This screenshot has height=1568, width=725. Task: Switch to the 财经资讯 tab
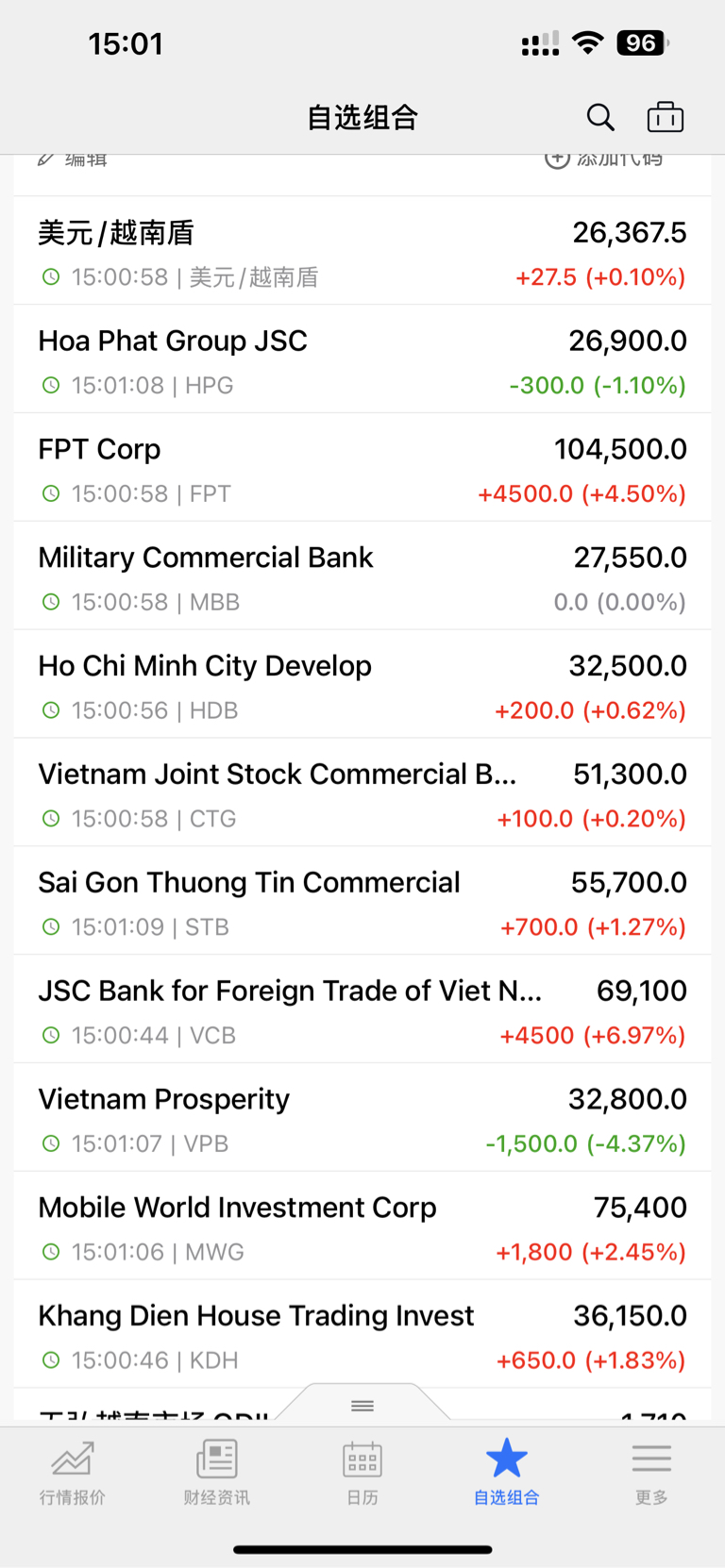(217, 1472)
